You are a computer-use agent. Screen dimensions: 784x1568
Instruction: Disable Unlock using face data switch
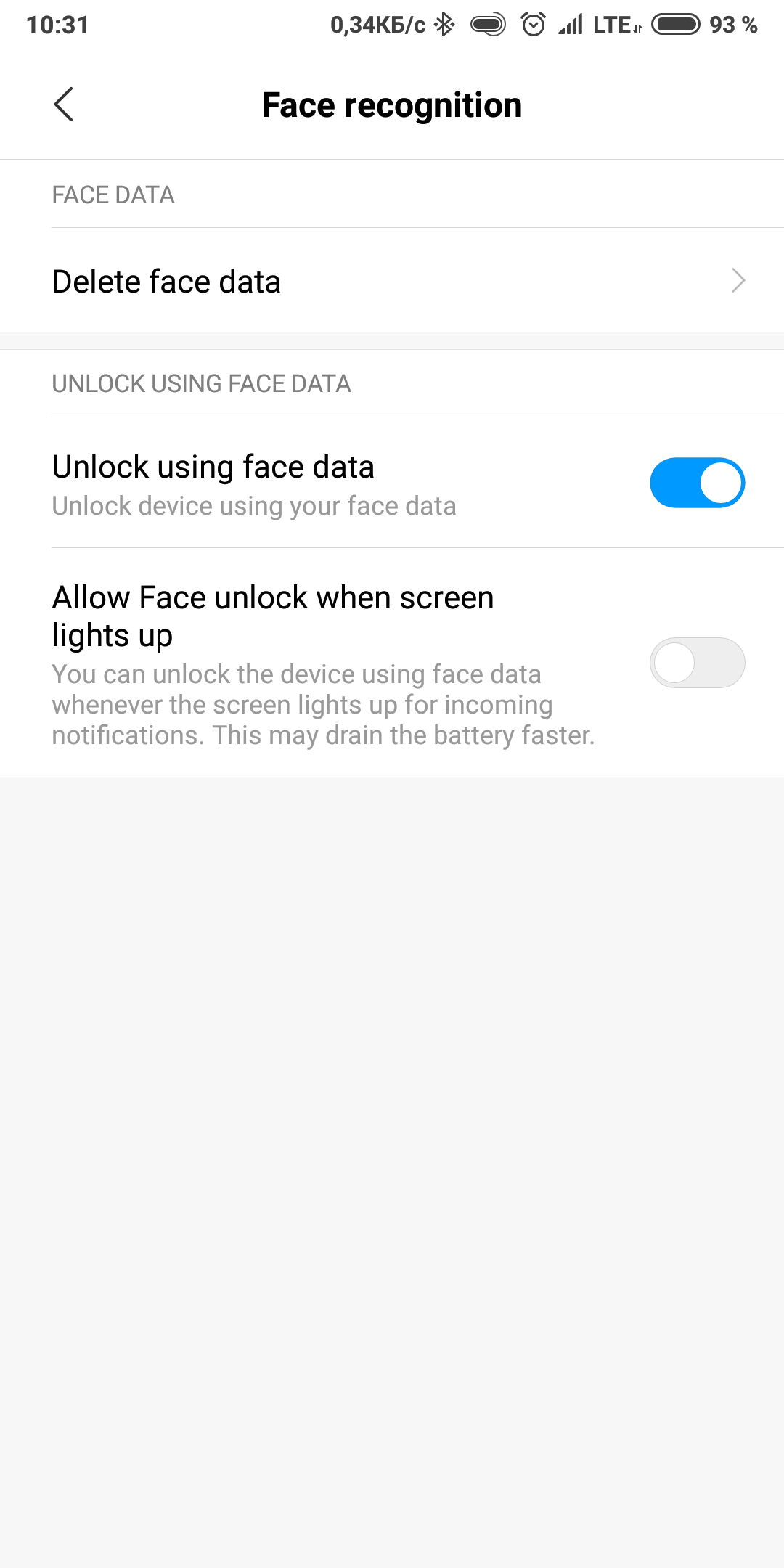697,483
